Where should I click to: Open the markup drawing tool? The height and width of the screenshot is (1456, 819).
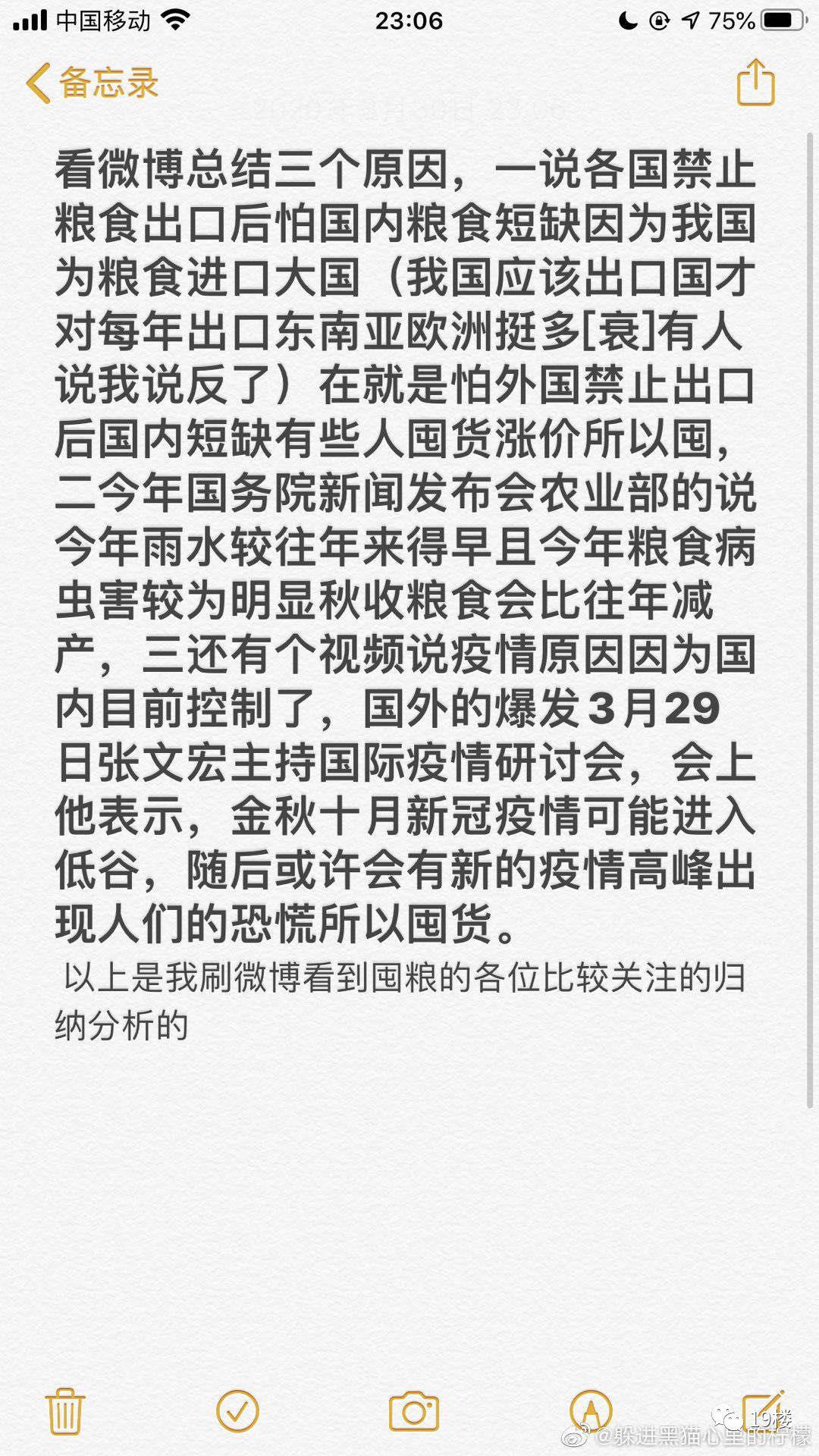coord(591,1411)
